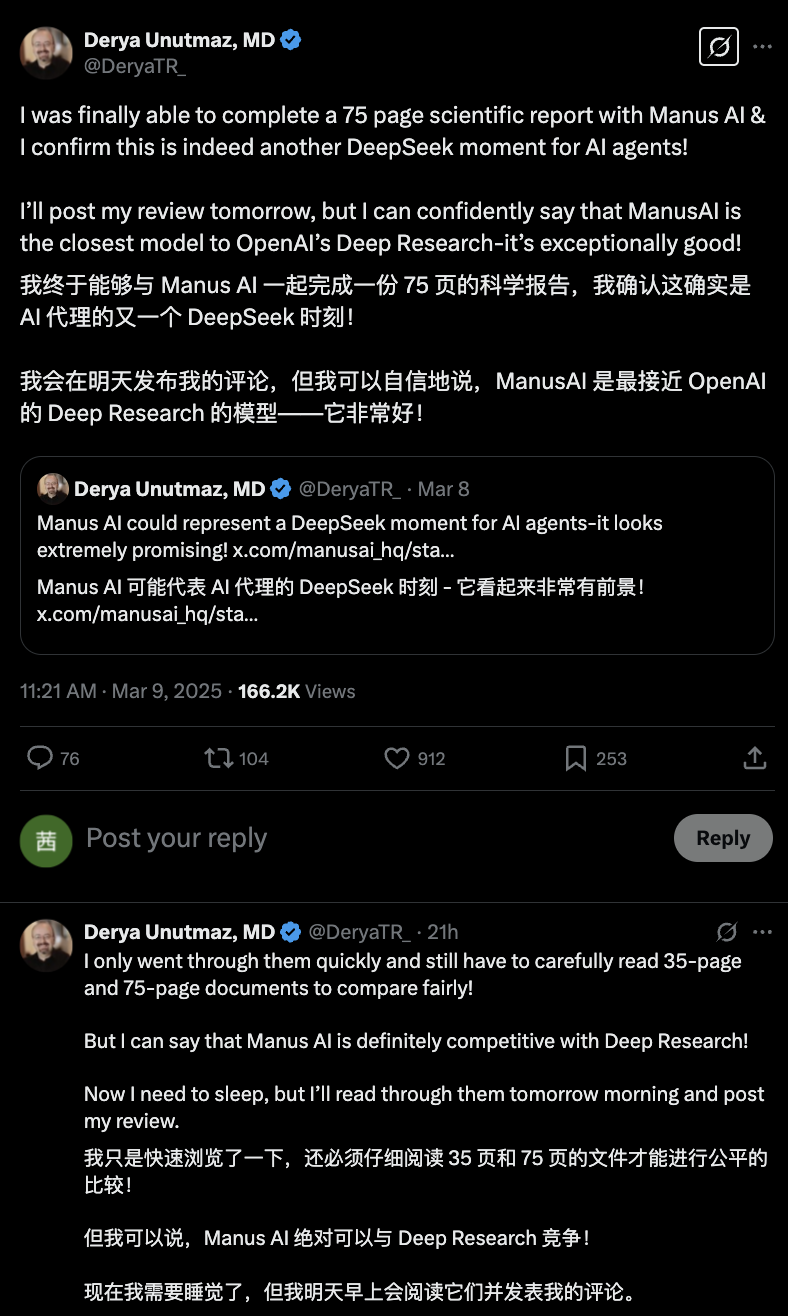View the 166.2K Views analytics
788x1316 pixels.
(296, 691)
